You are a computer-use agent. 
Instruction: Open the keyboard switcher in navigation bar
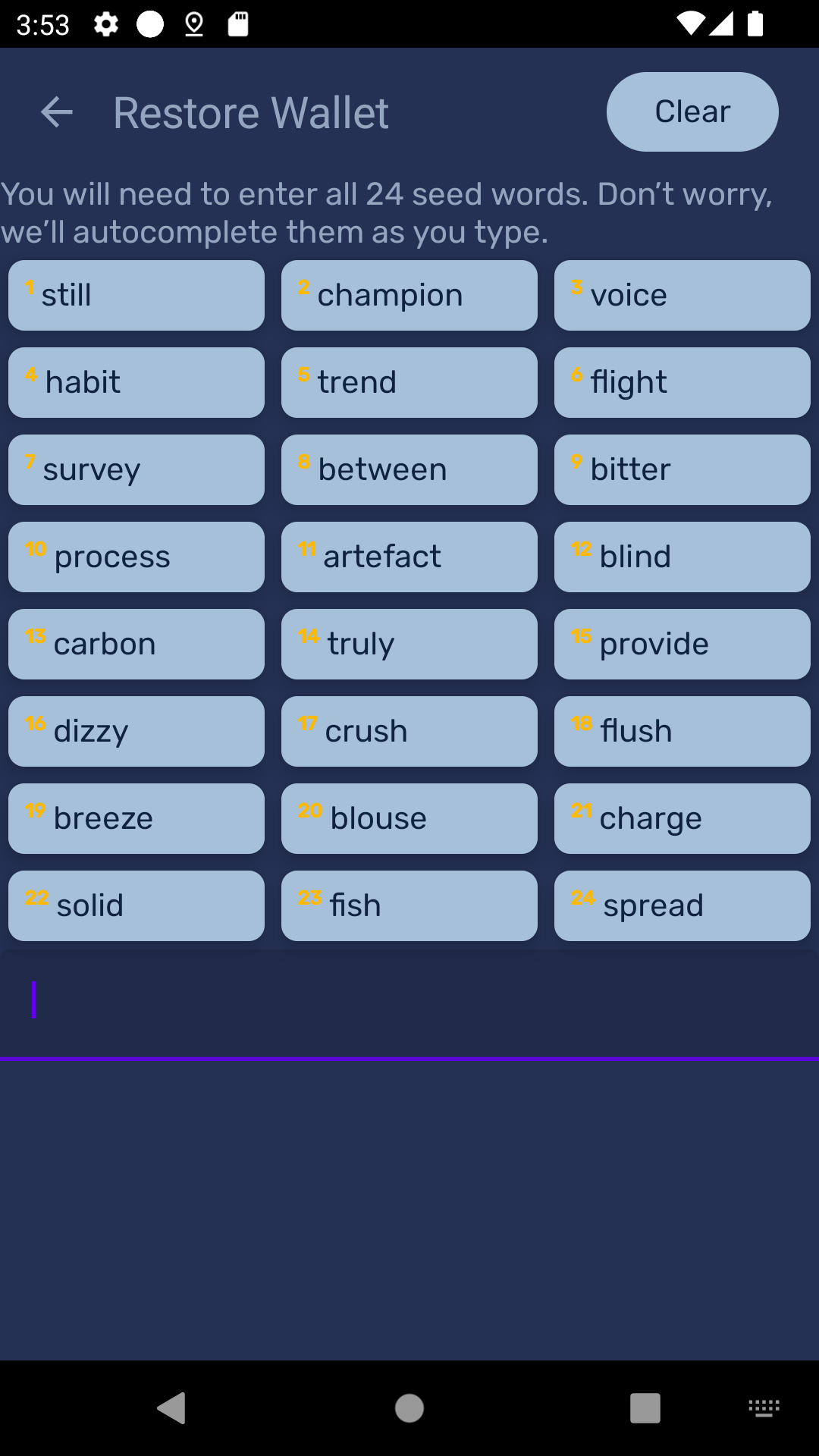click(764, 1408)
